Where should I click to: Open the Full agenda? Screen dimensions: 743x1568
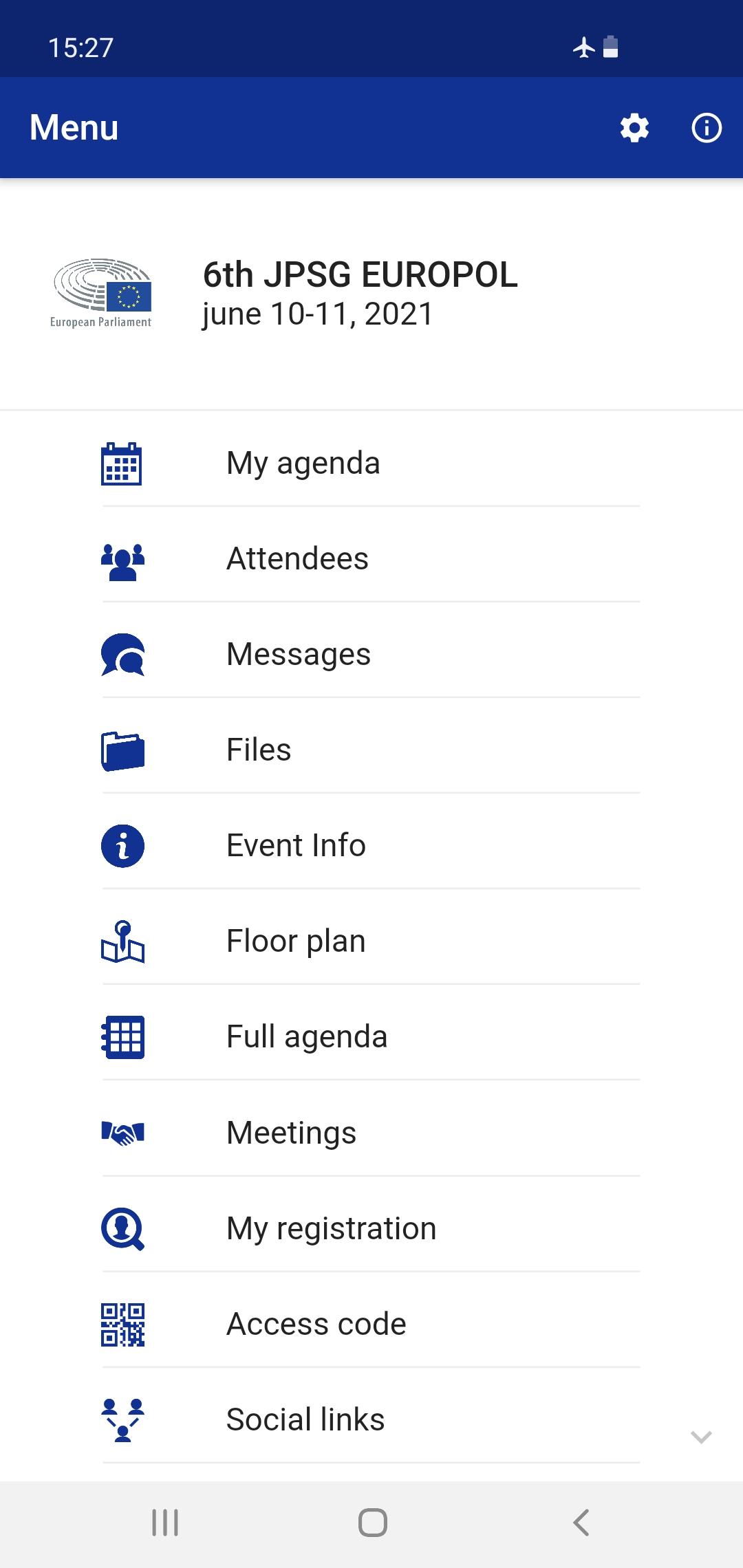(371, 1037)
